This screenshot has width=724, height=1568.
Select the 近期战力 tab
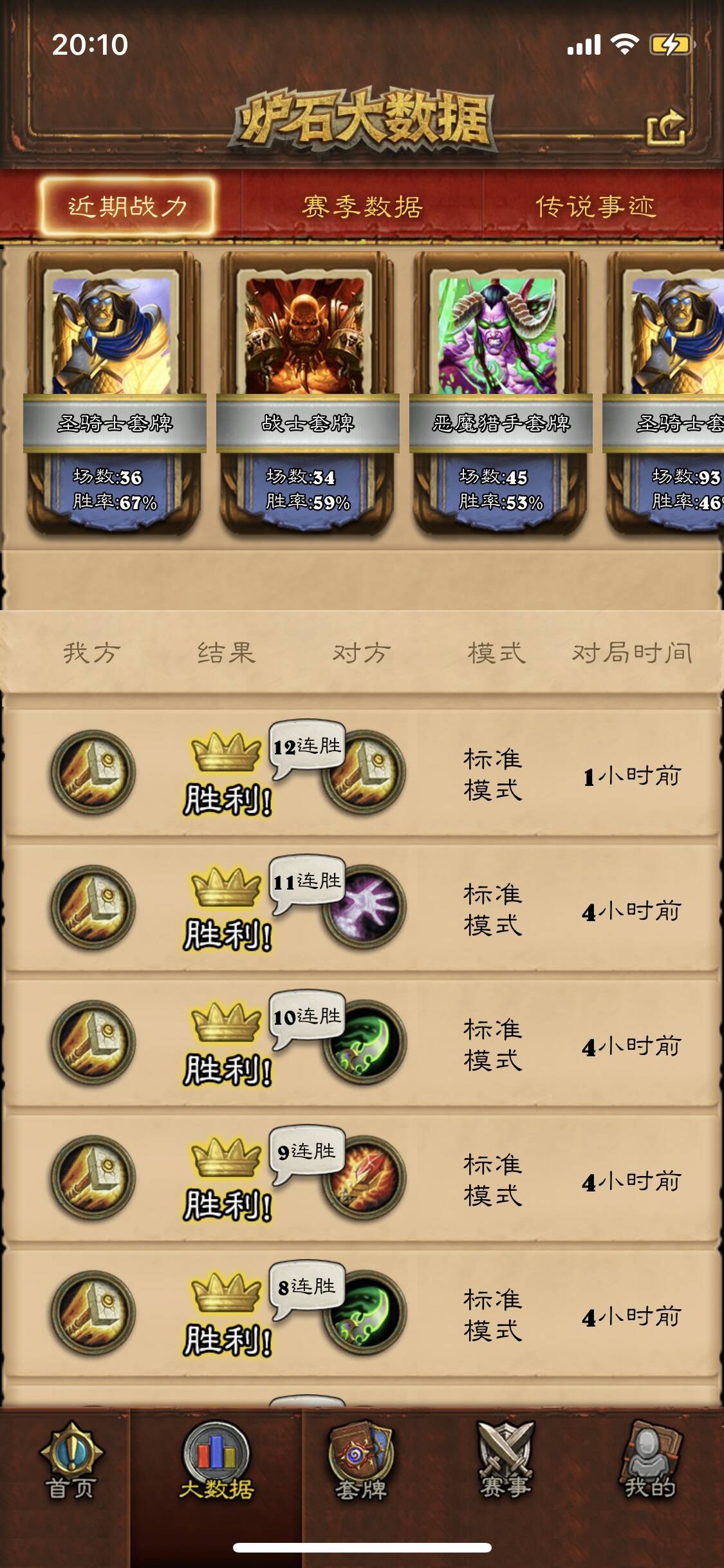[x=127, y=207]
